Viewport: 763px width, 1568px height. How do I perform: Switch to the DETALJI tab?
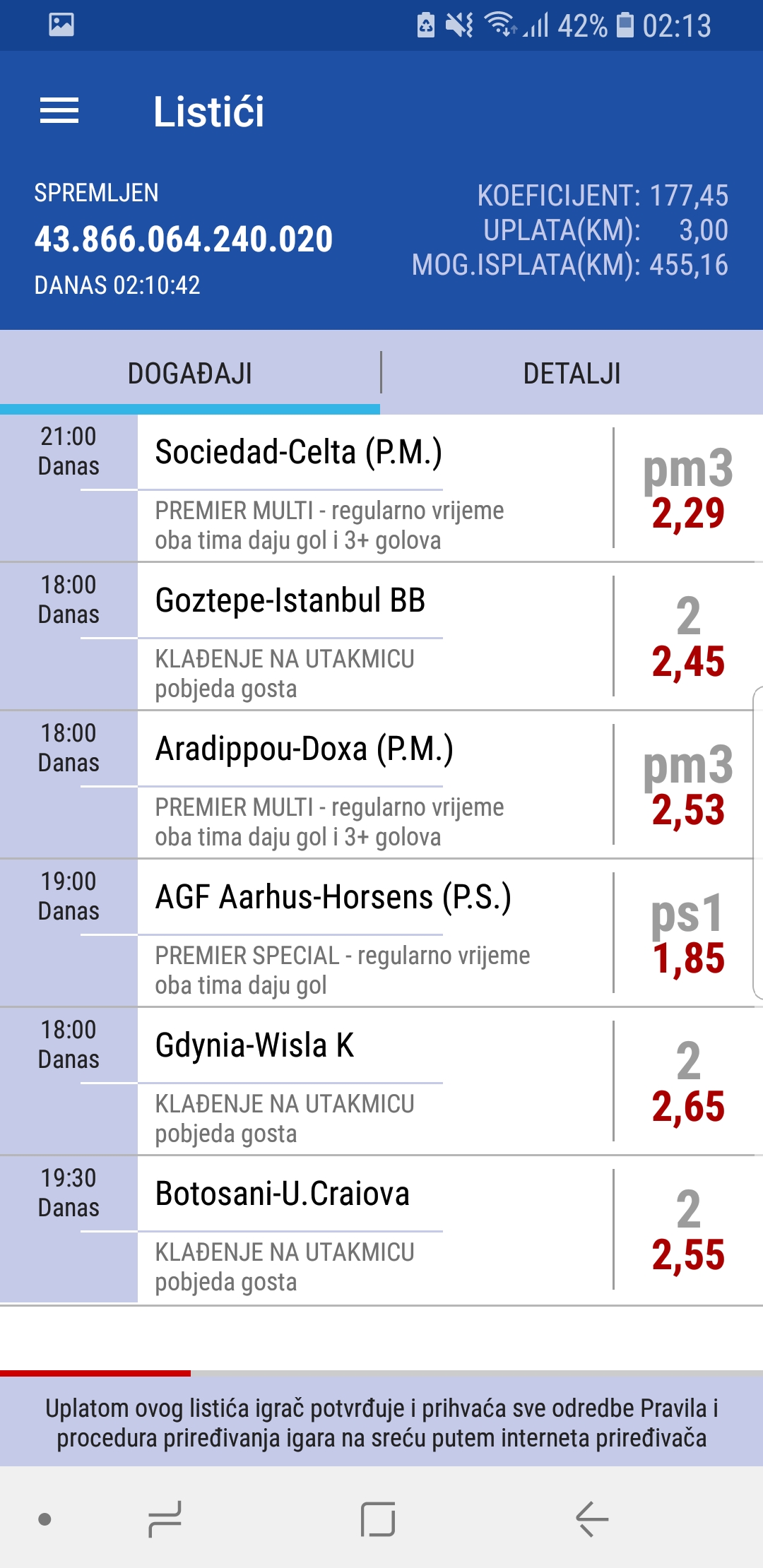572,373
